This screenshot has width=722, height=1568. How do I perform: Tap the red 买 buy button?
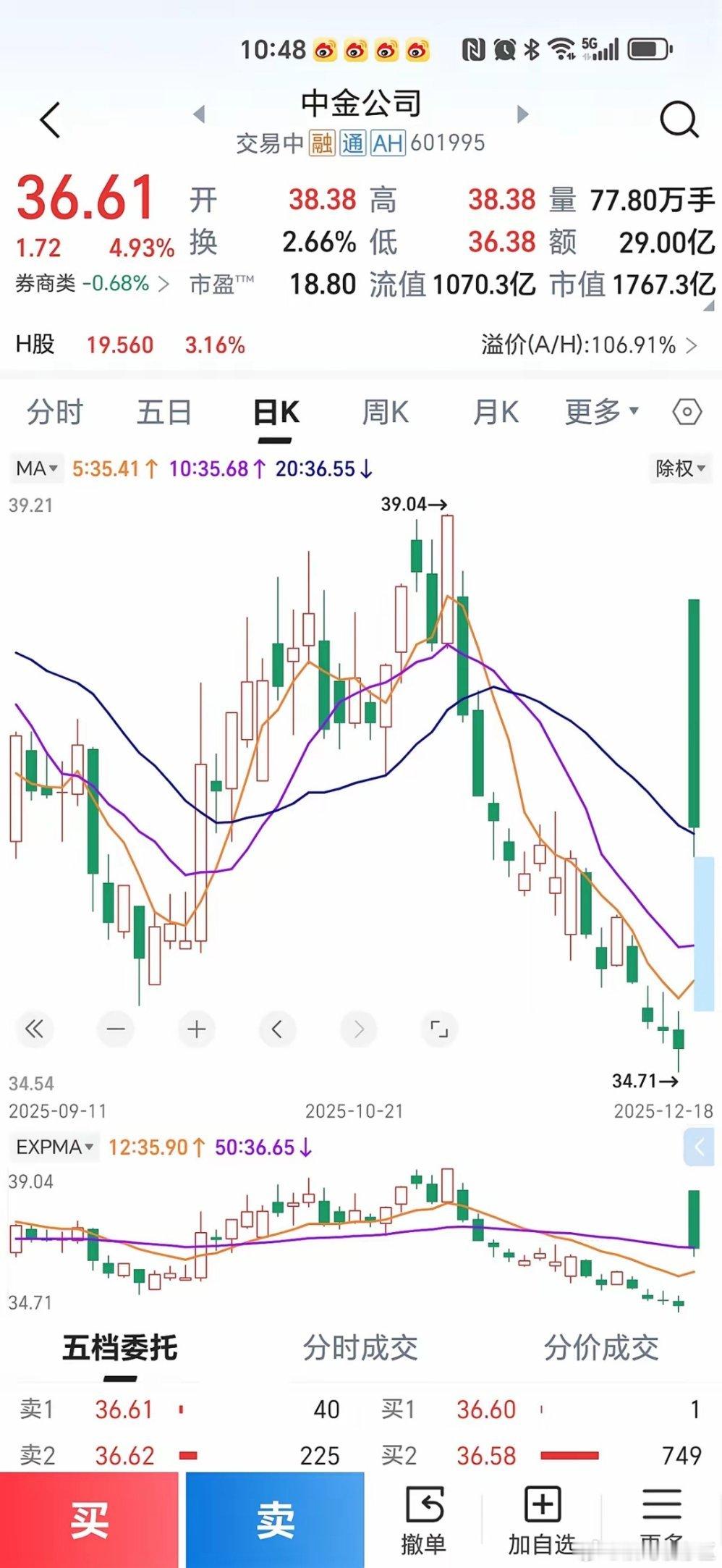pyautogui.click(x=89, y=1519)
